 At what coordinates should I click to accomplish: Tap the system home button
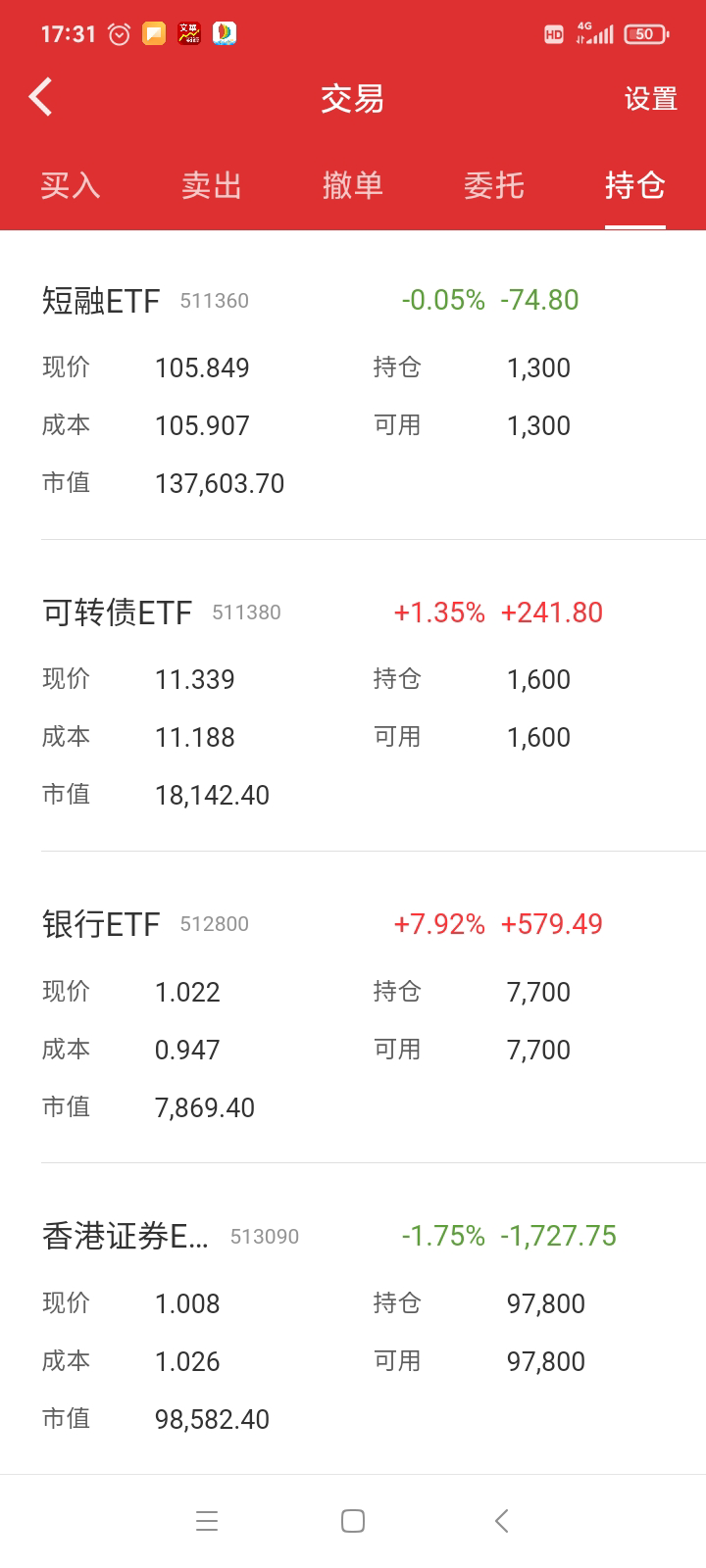[x=353, y=1521]
